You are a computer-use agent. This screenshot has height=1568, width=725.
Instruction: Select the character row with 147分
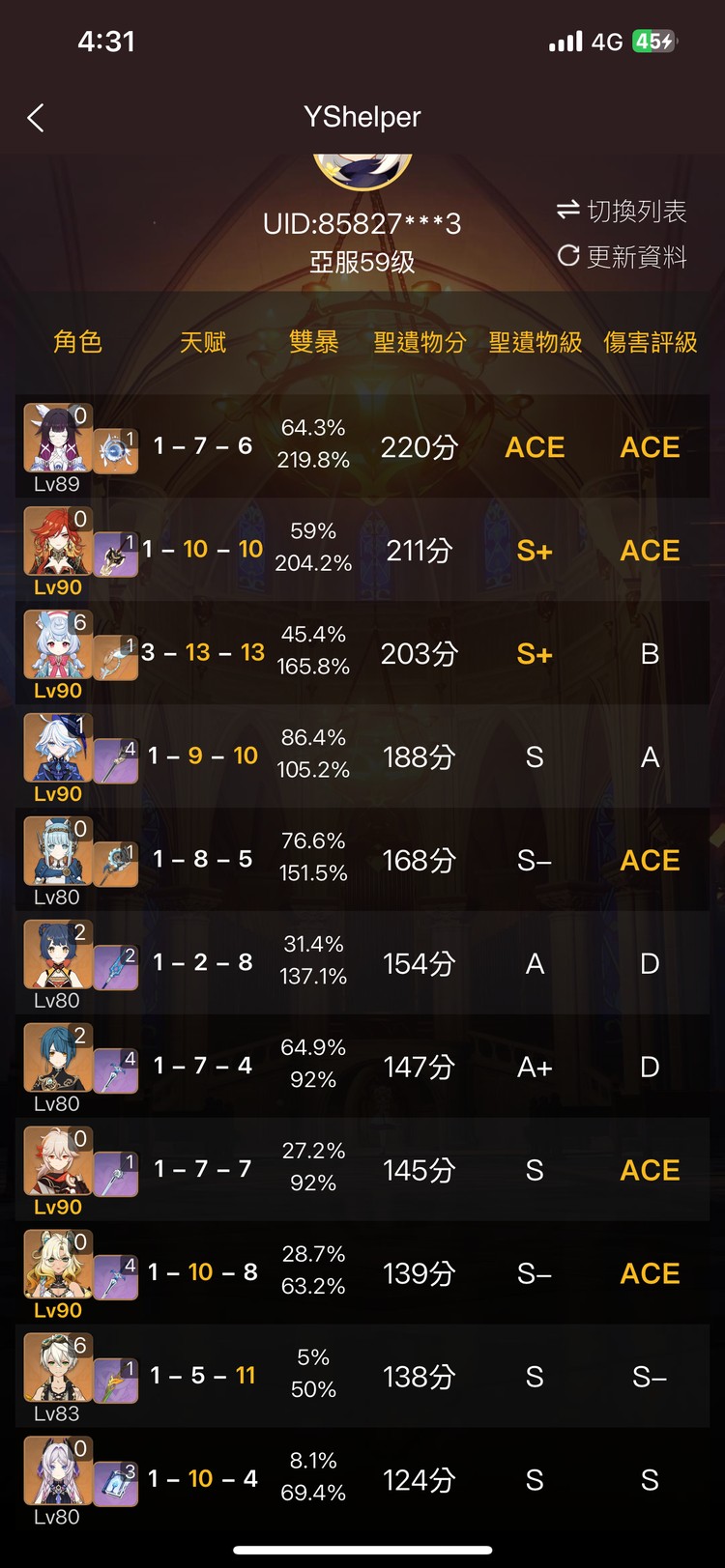coord(362,1068)
